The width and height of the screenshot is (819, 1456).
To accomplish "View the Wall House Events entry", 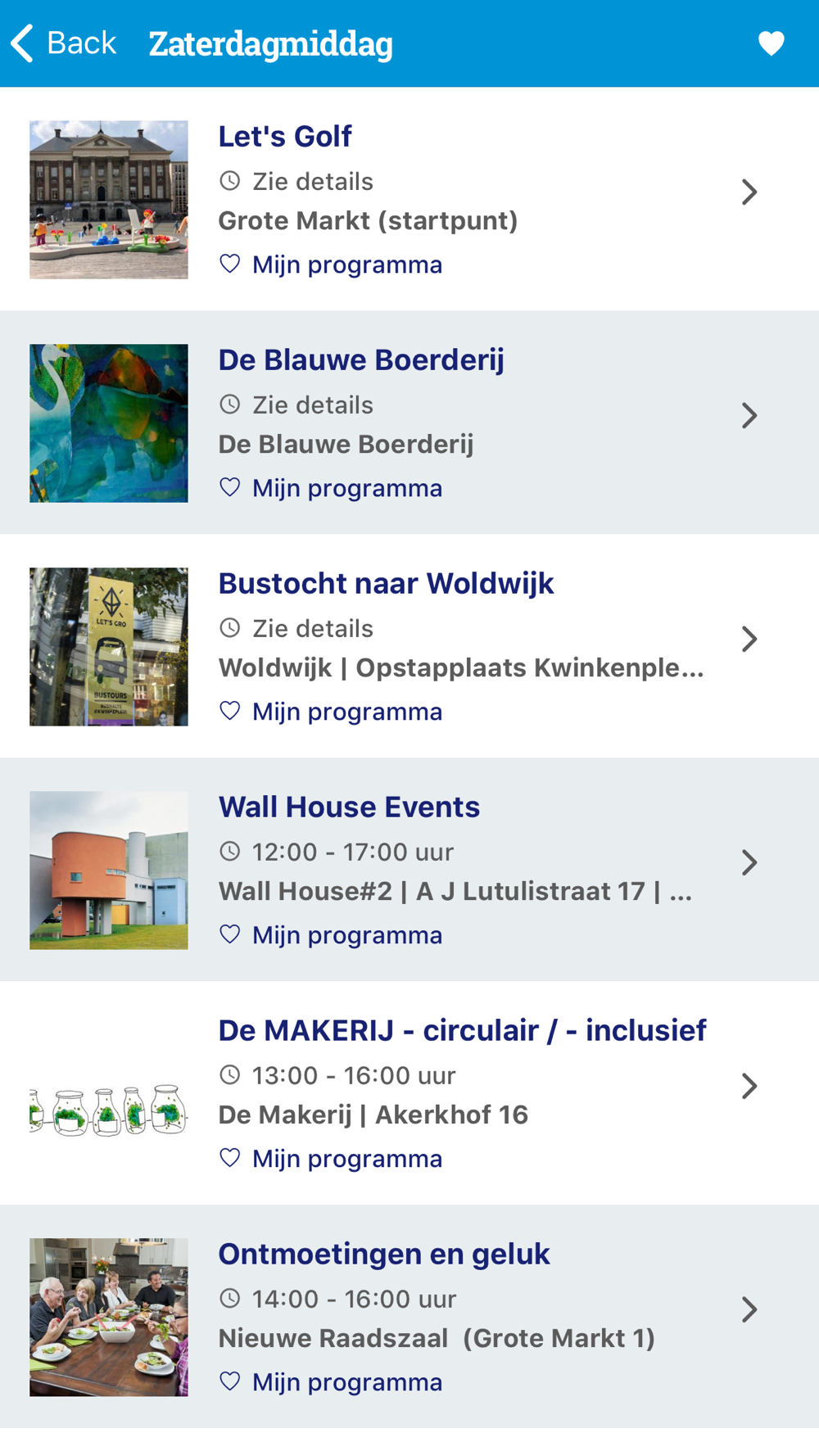I will coord(349,807).
